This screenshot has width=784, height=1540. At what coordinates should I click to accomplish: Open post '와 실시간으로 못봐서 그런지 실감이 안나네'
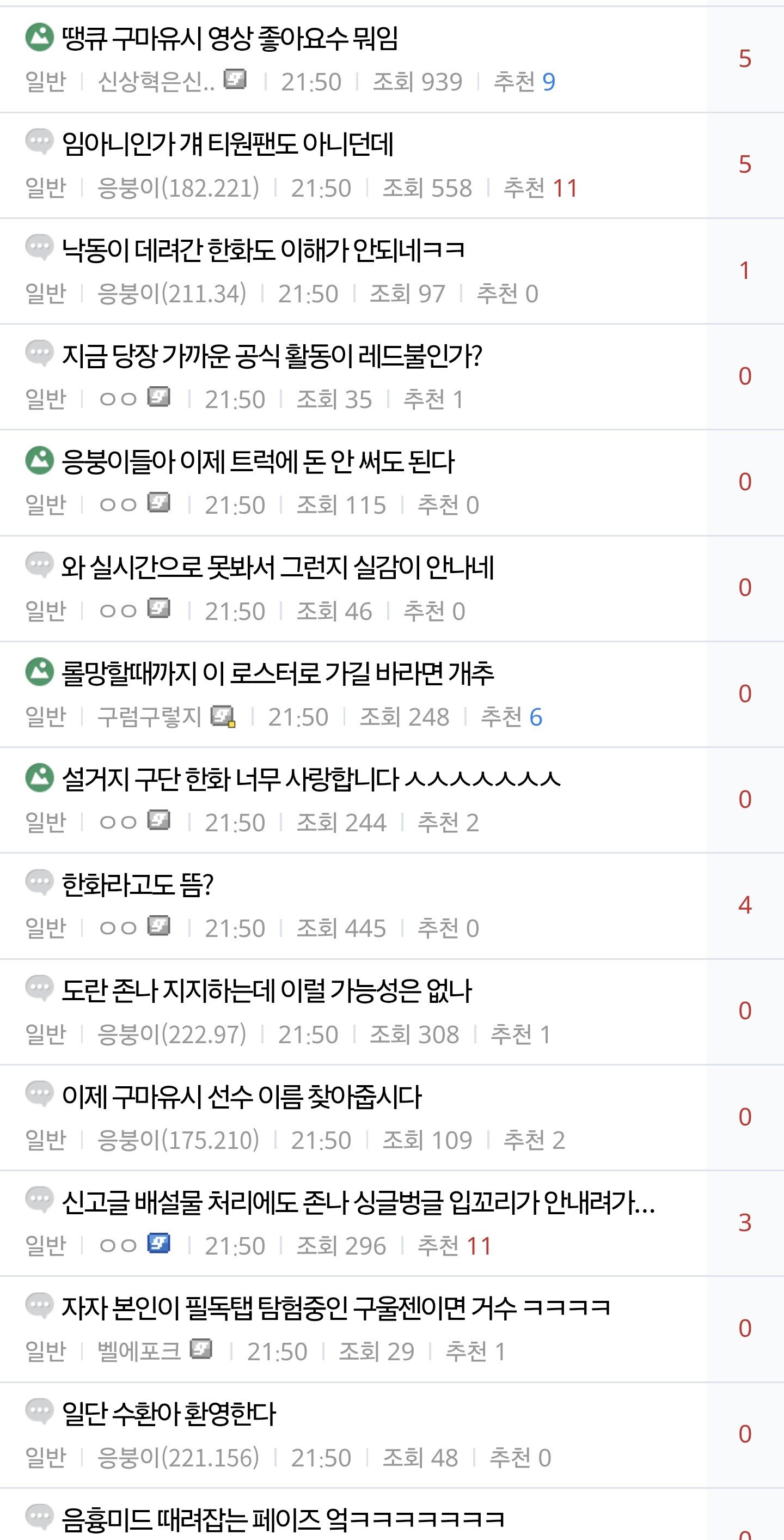pos(278,567)
